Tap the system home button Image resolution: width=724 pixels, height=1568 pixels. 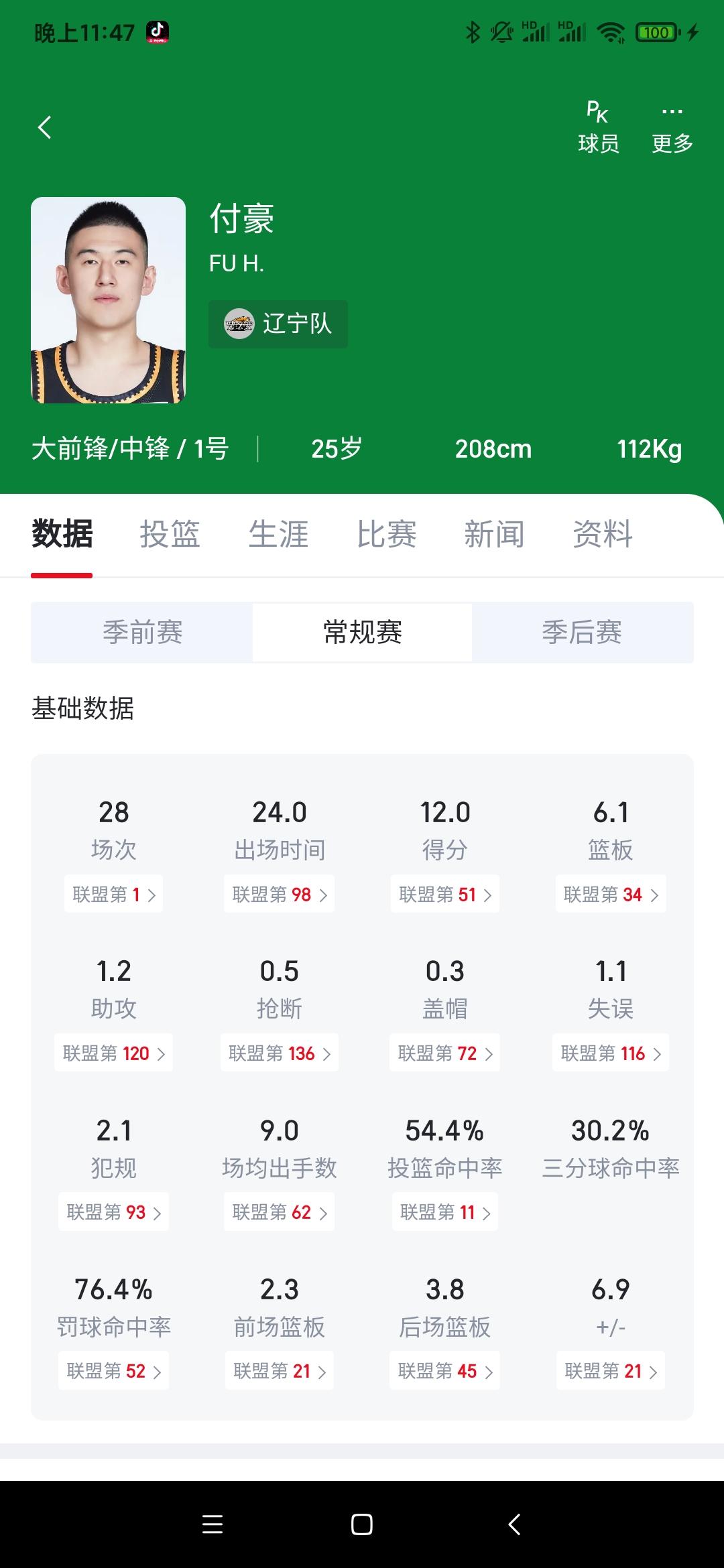point(361,1524)
